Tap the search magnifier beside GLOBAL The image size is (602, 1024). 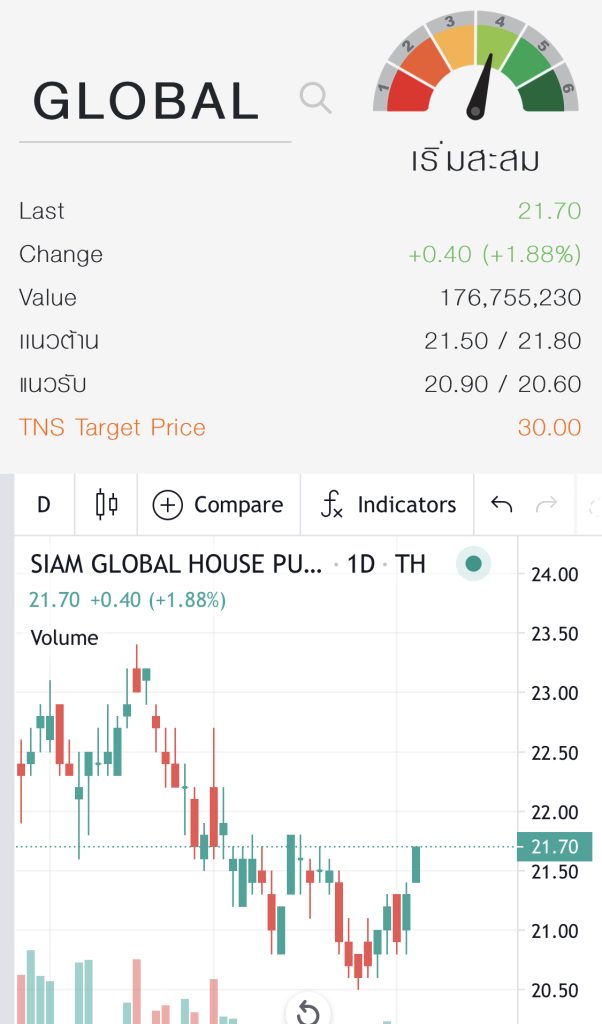pos(315,98)
